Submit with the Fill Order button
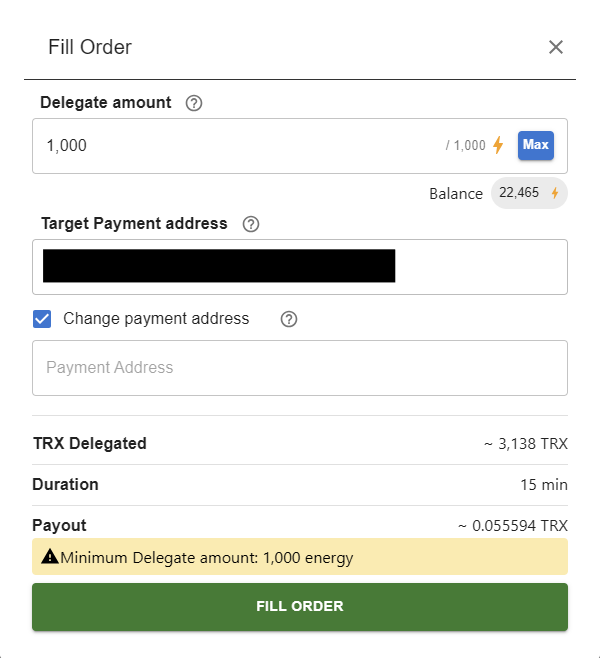 pos(300,607)
